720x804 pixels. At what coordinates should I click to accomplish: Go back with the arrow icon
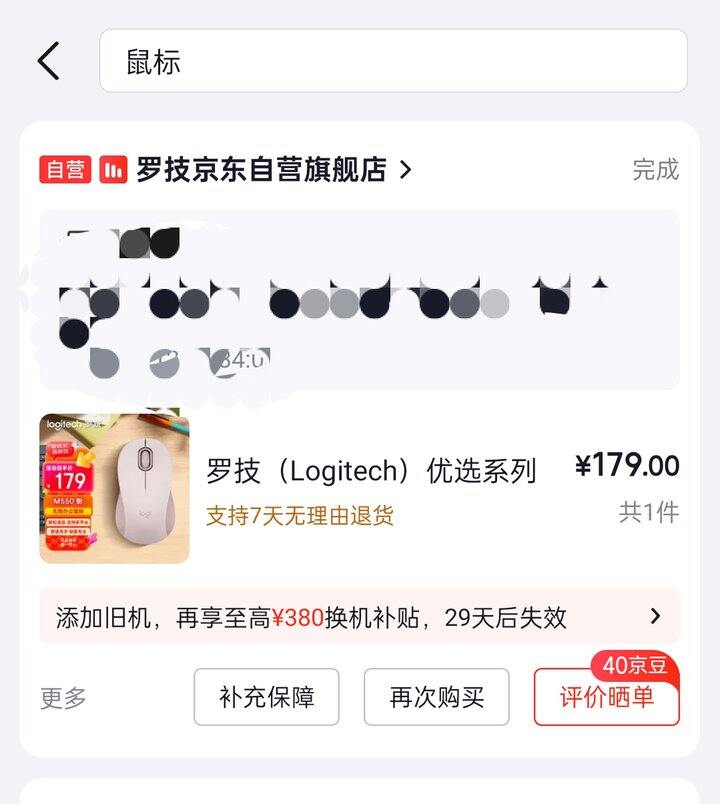(49, 61)
